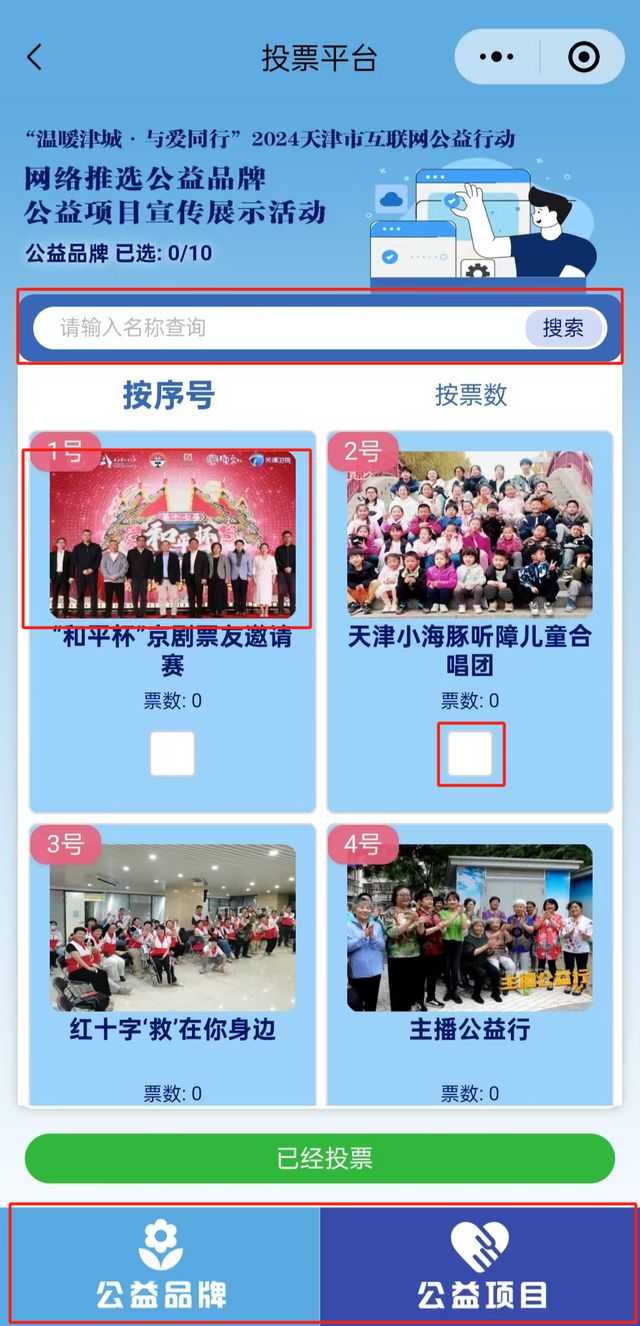
Task: Hit the 搜索 search button
Action: click(563, 327)
